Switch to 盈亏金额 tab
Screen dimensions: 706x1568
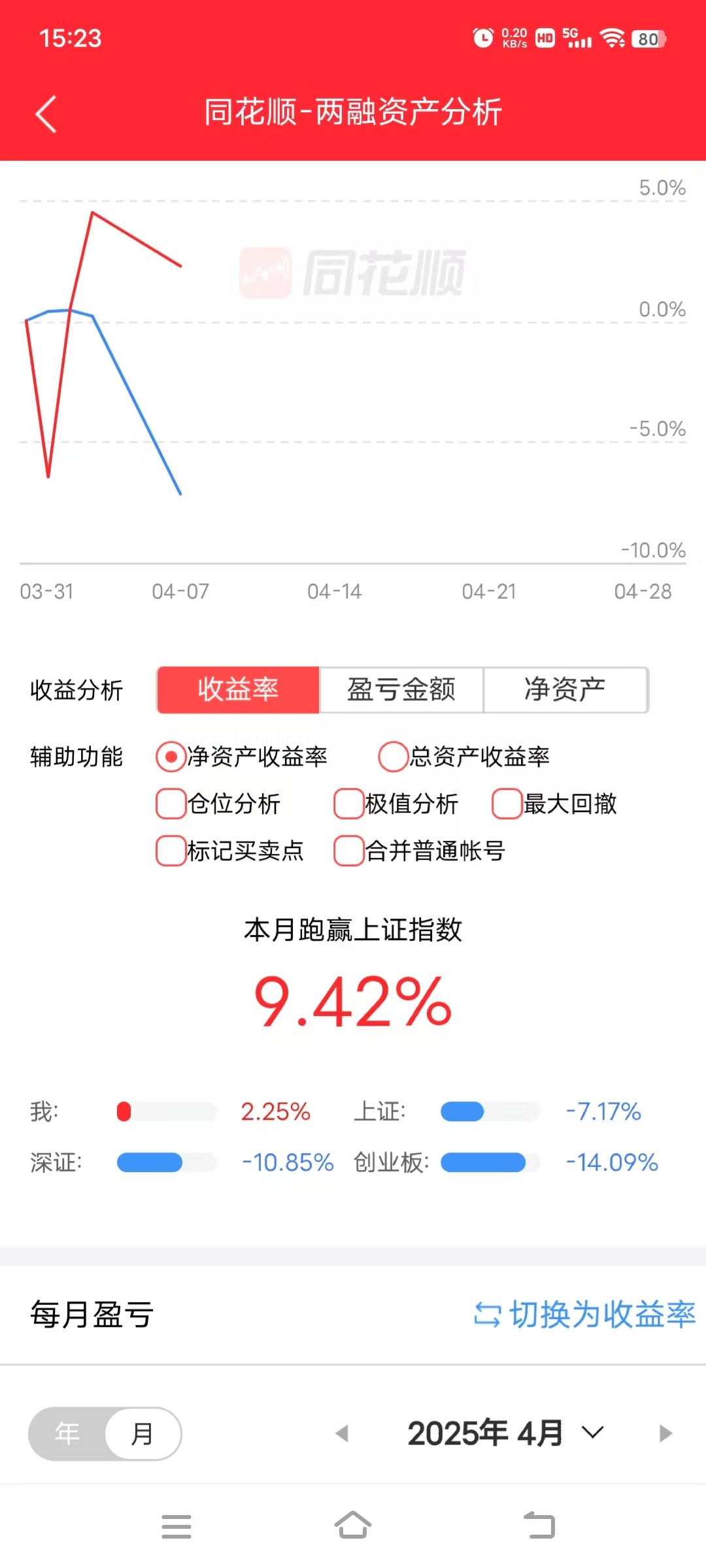[401, 690]
